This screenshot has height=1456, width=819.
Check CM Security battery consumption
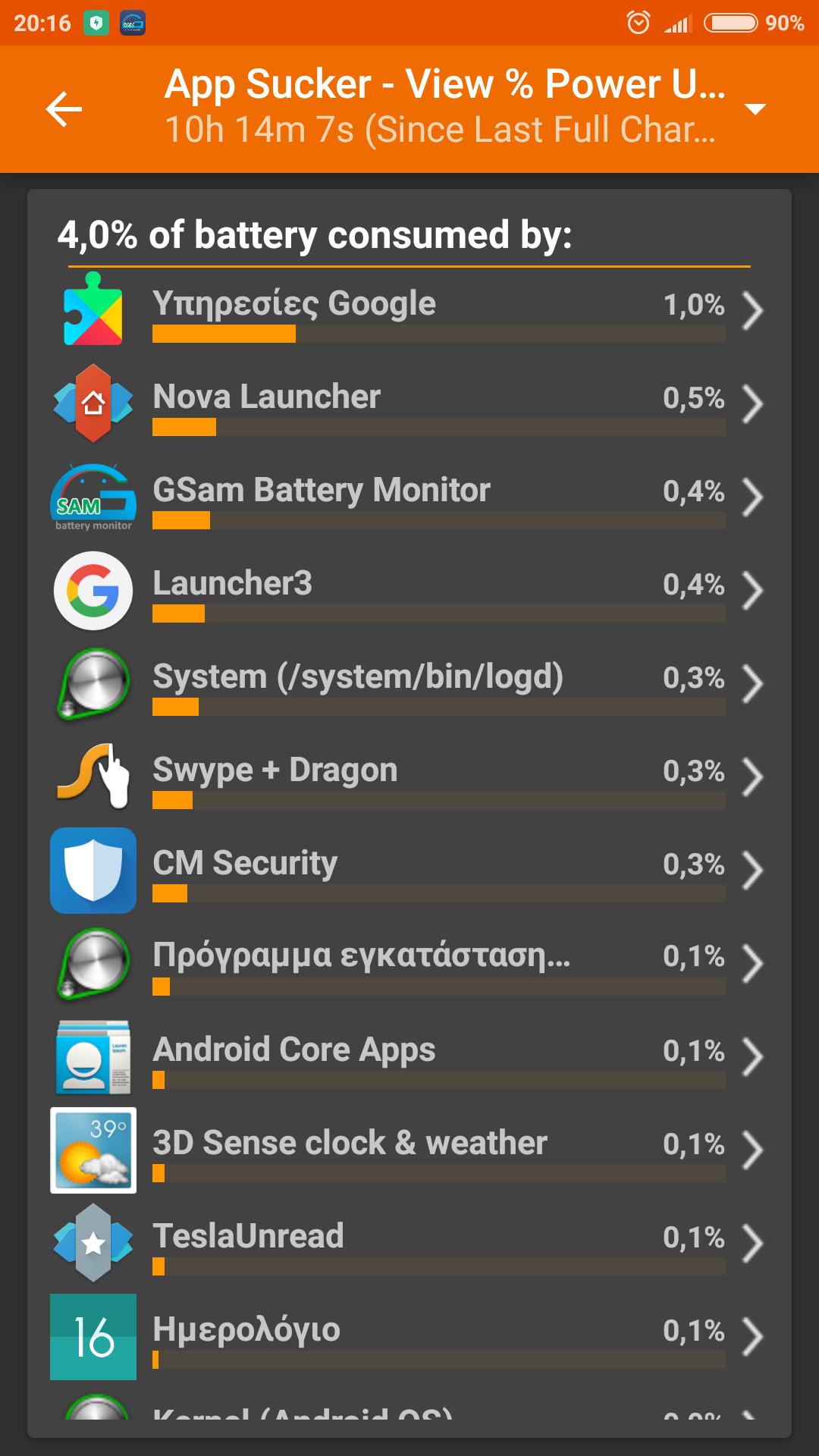pyautogui.click(x=409, y=870)
